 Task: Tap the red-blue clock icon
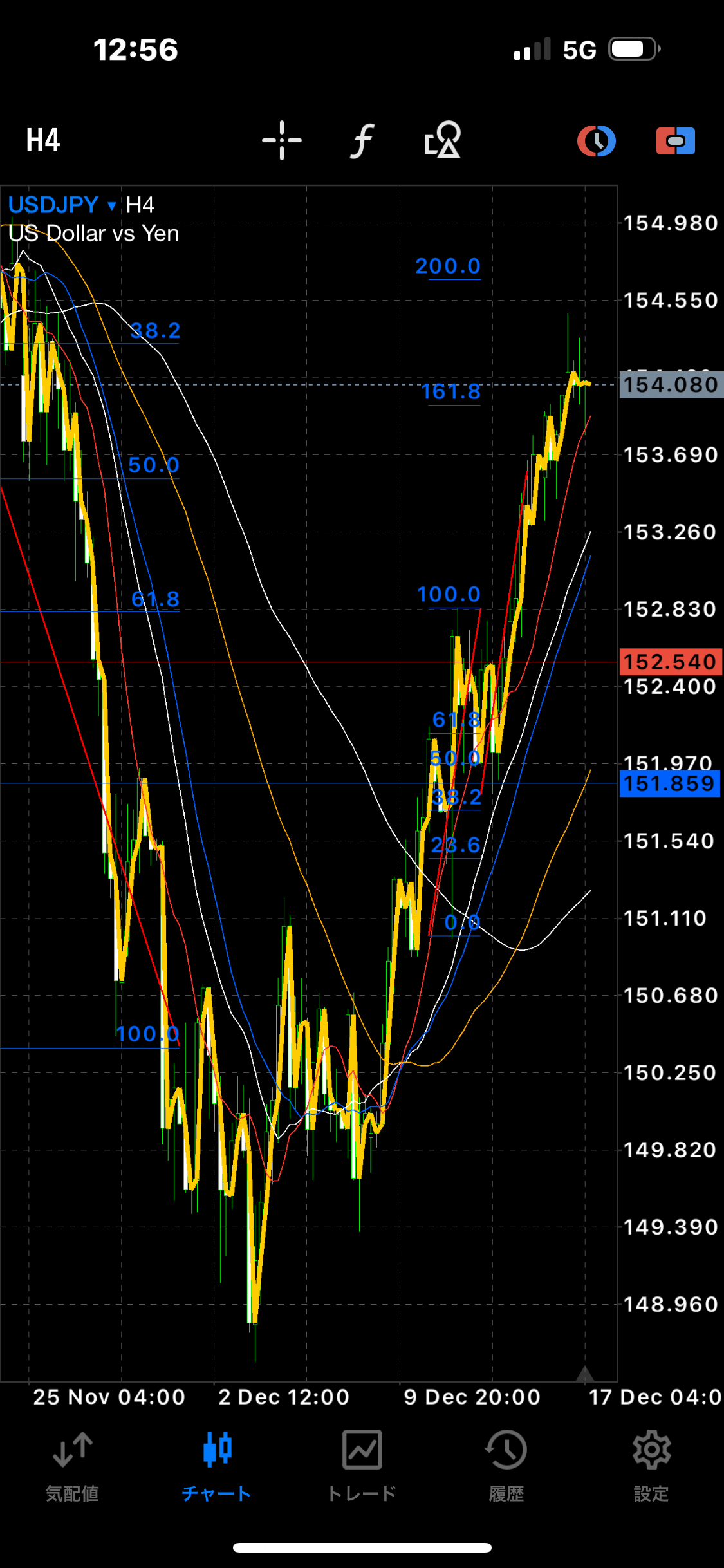596,141
